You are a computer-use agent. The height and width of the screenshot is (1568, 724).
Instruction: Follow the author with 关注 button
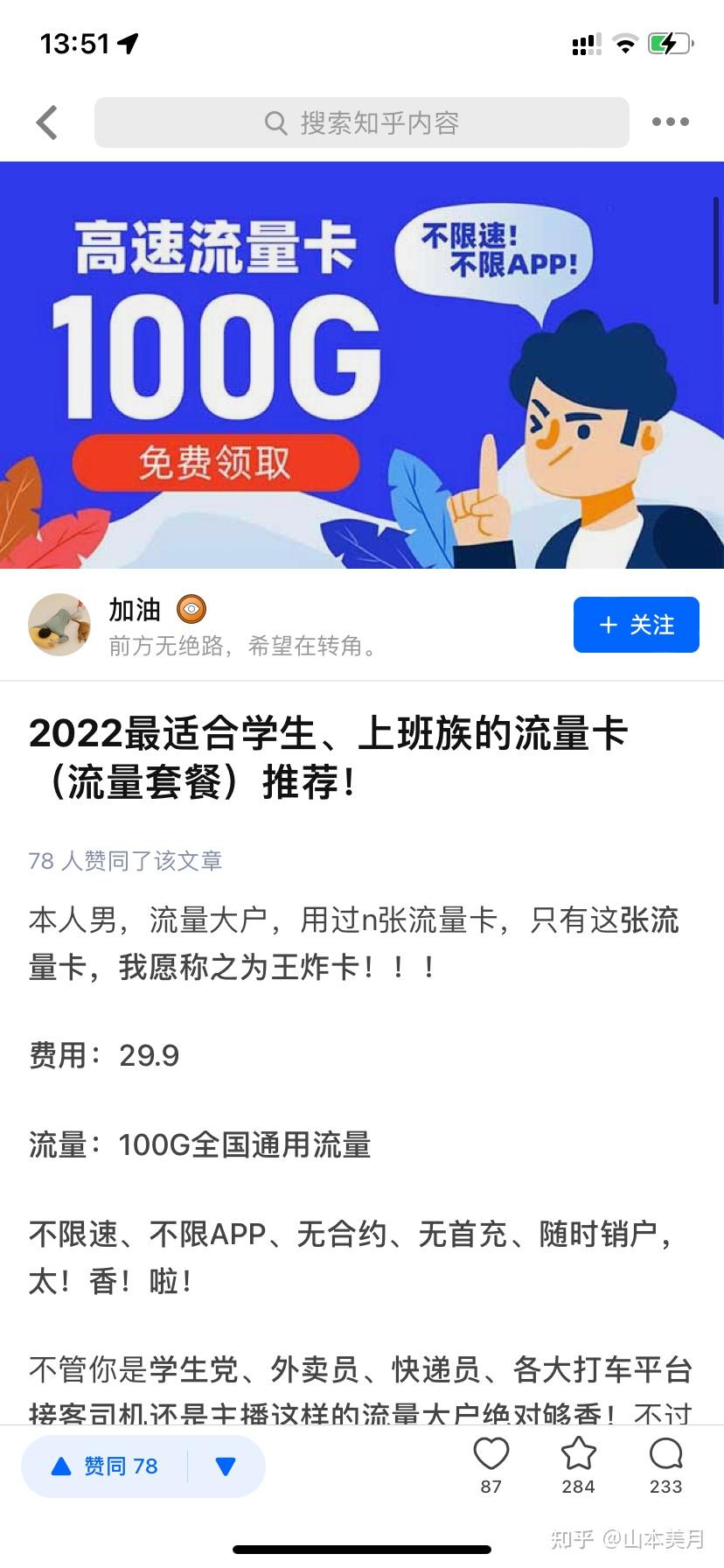coord(637,625)
